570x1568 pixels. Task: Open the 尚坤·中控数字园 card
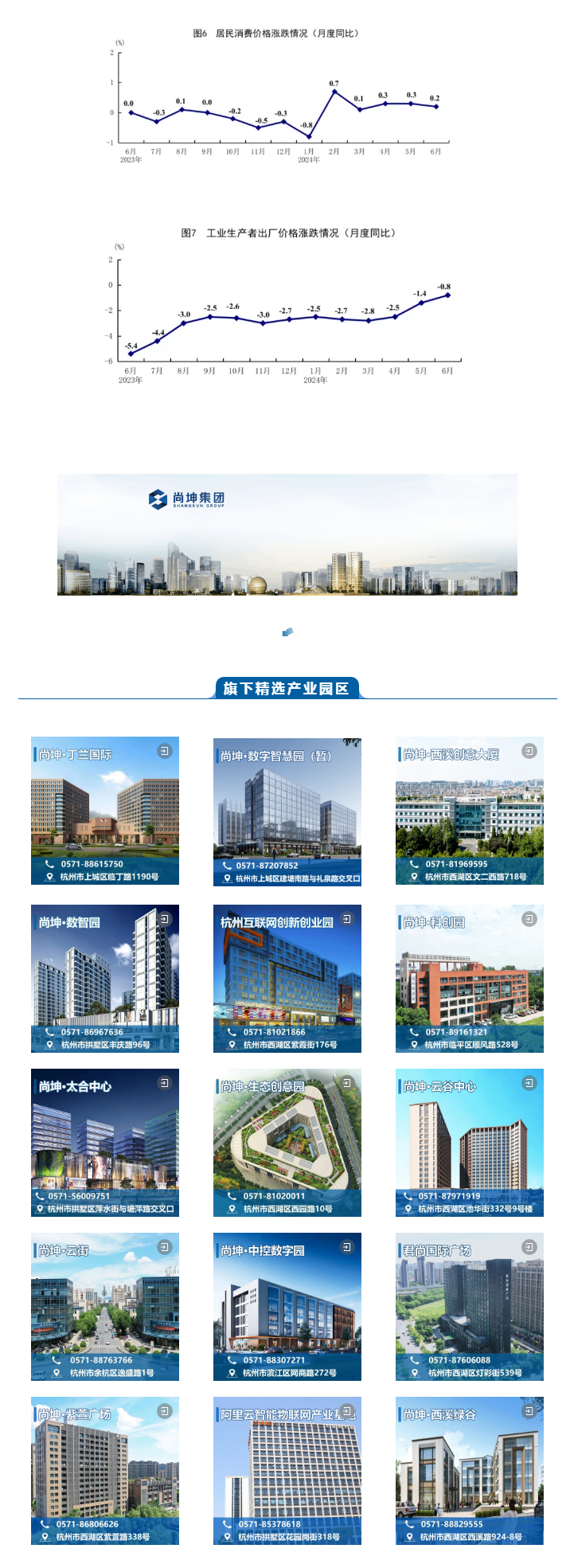[287, 1306]
